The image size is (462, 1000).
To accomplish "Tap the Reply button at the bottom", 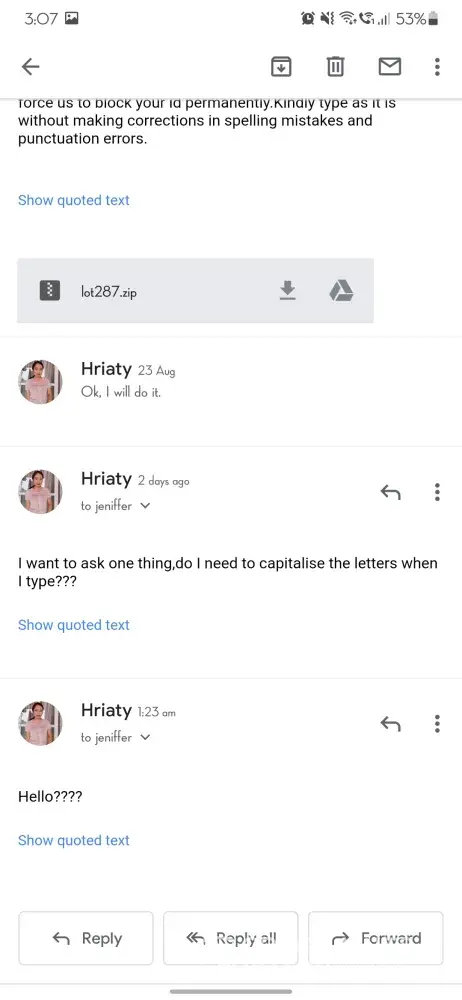I will [x=86, y=938].
